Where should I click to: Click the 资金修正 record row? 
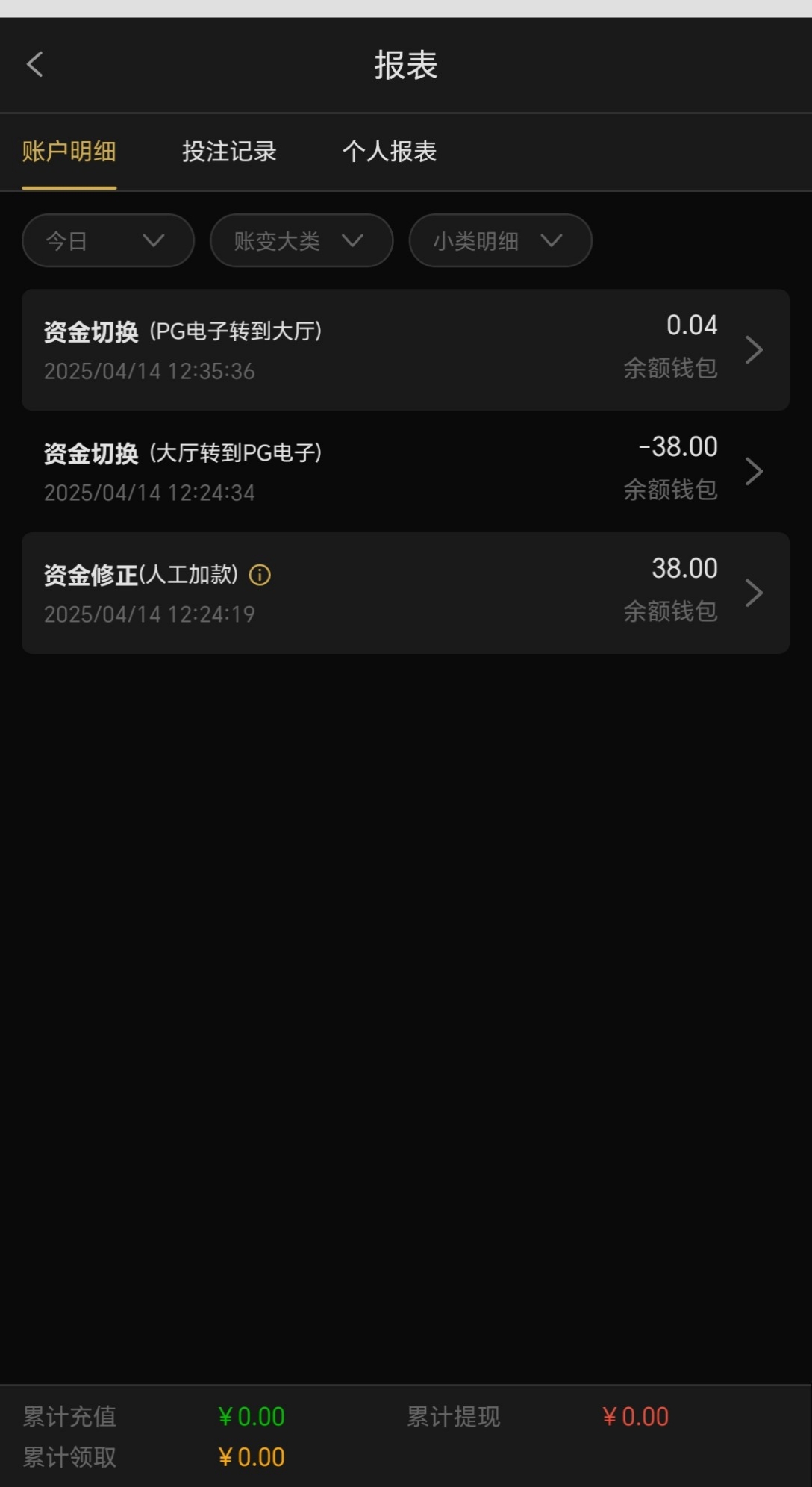pyautogui.click(x=406, y=593)
